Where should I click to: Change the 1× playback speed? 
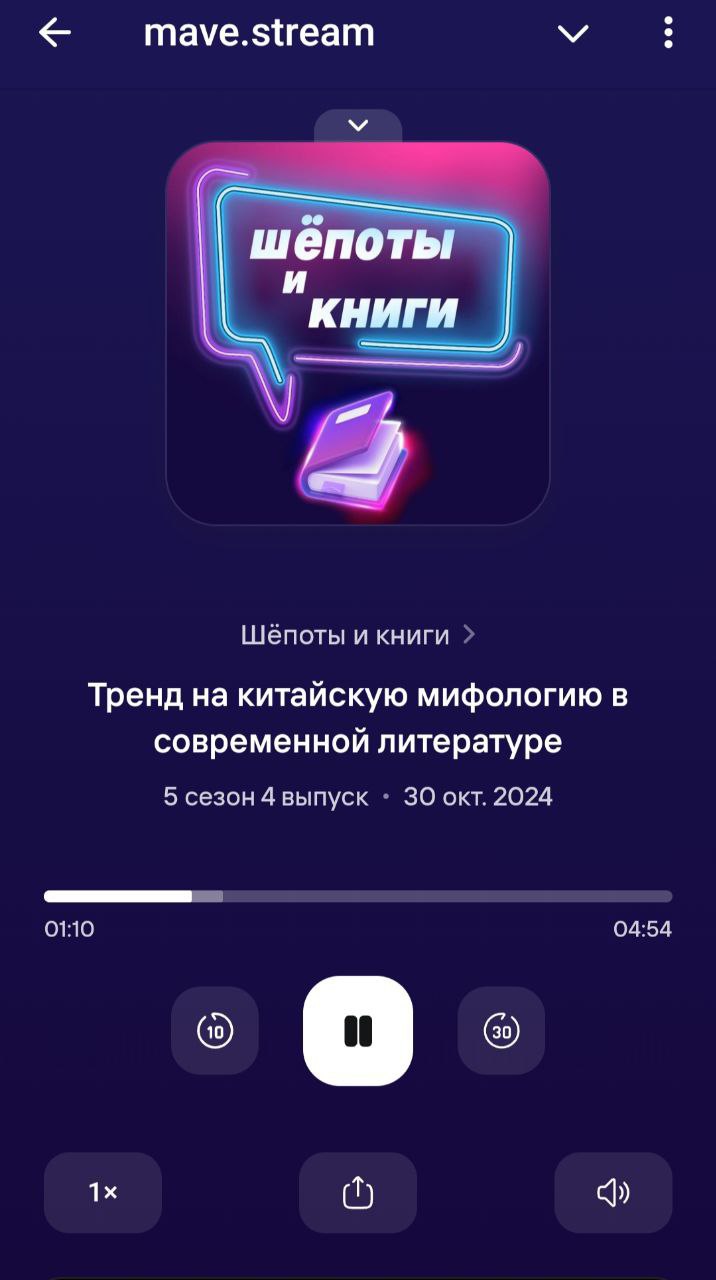(103, 1192)
